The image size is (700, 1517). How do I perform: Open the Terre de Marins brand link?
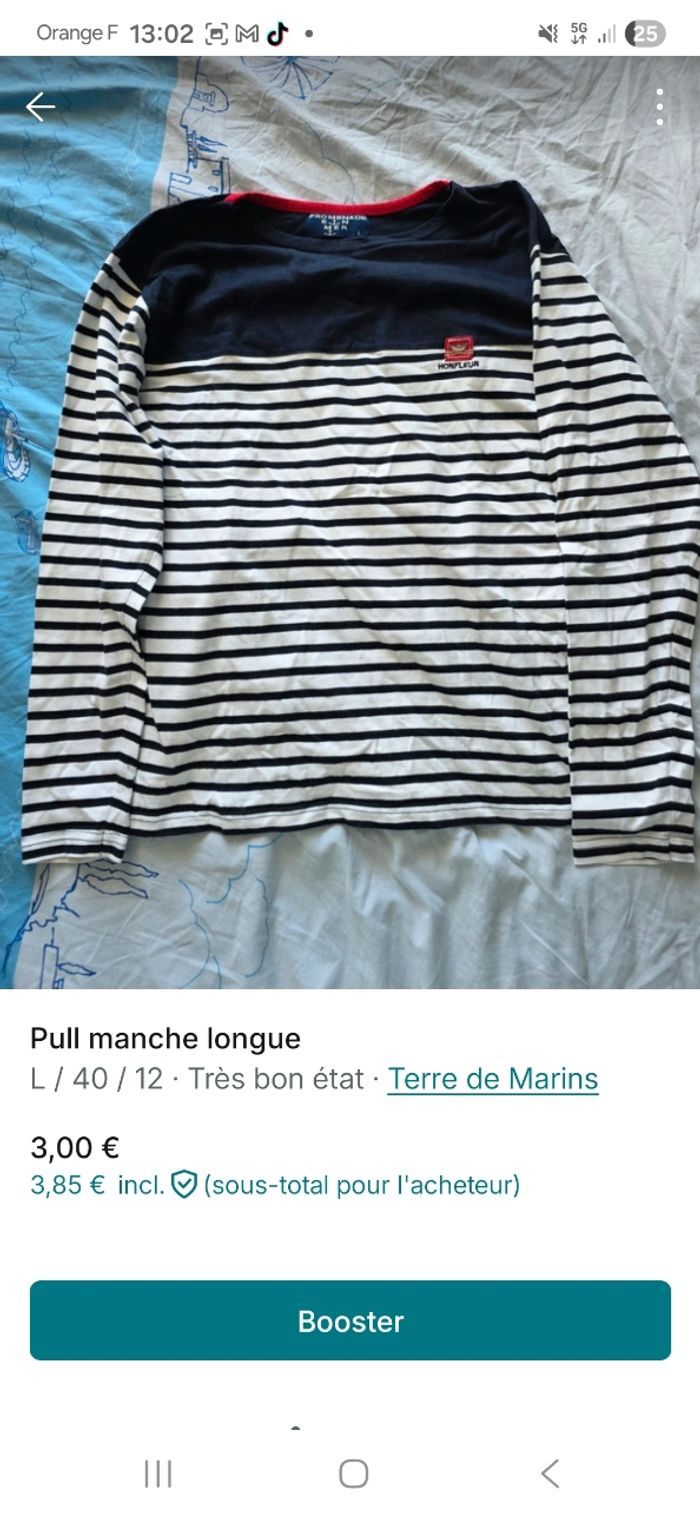(x=493, y=1079)
